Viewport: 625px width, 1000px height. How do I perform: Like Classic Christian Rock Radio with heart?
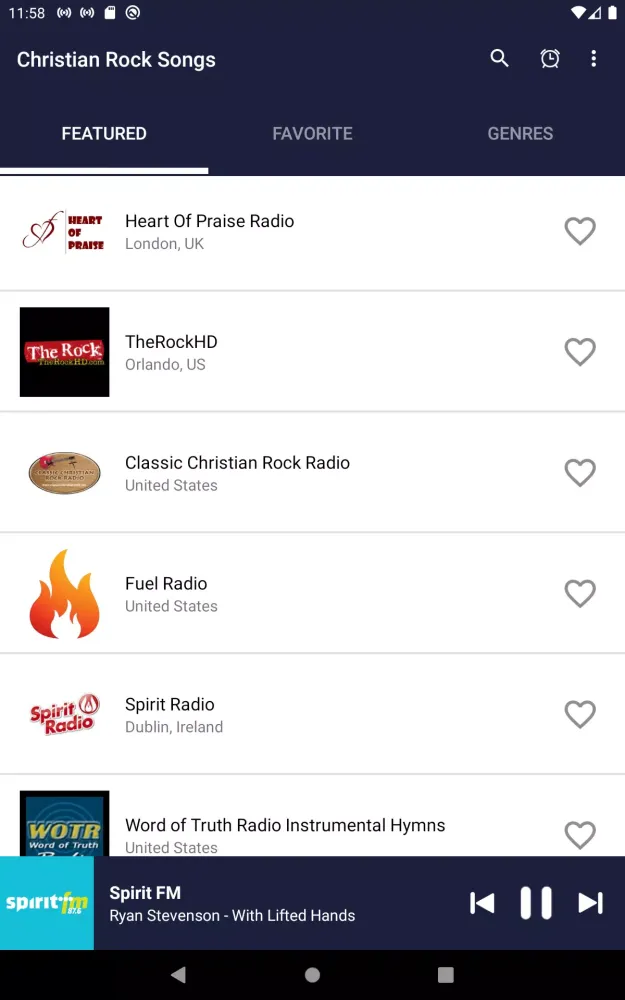[x=580, y=473]
